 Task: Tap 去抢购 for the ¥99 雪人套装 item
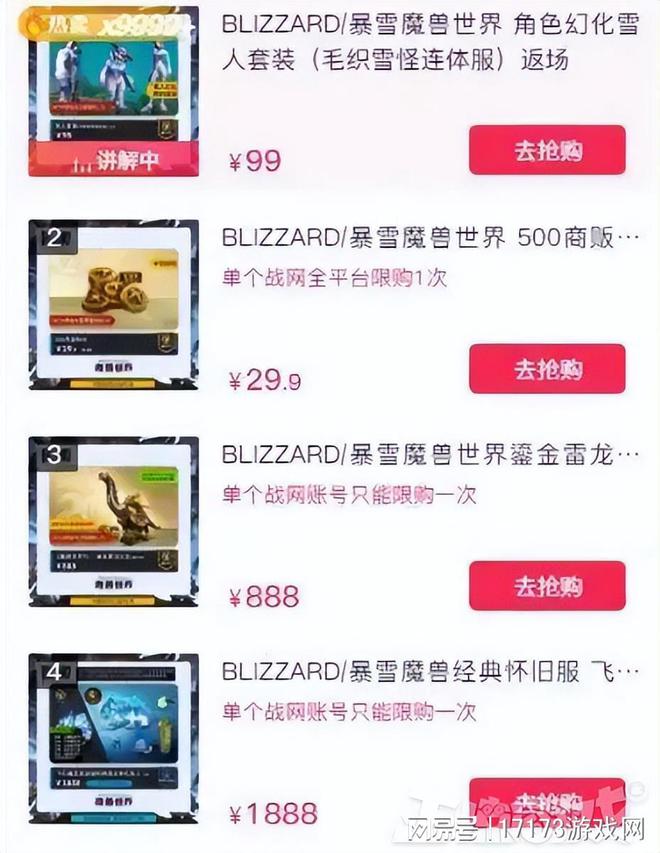(x=547, y=151)
